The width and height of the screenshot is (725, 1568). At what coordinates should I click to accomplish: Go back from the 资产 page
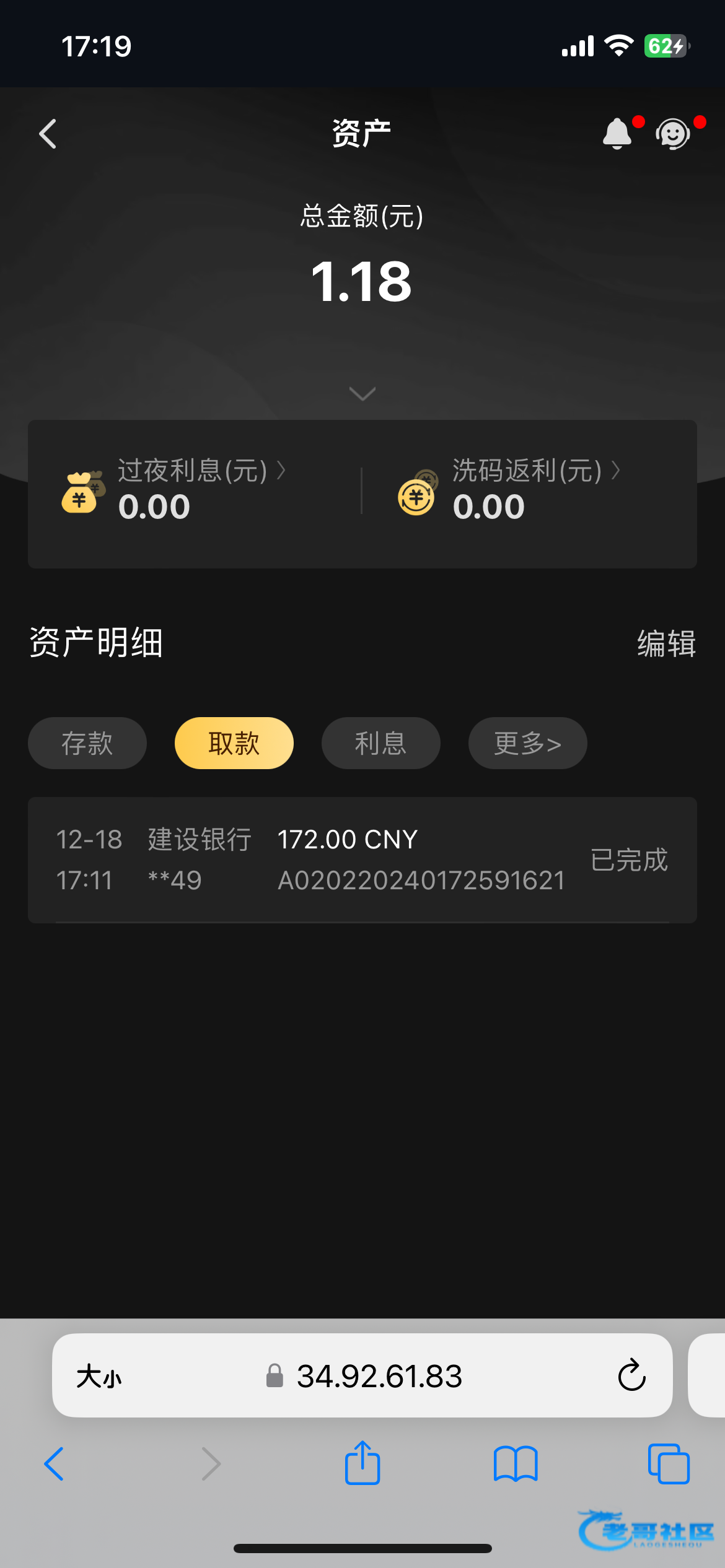[x=48, y=134]
